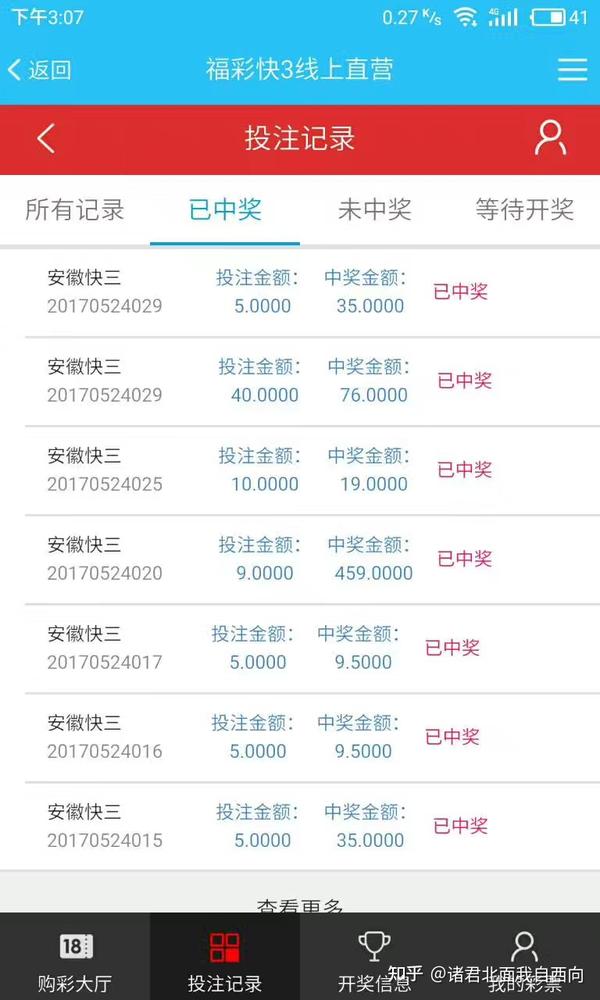Open the record for issue 20170524015
Viewport: 600px width, 1000px height.
[300, 826]
